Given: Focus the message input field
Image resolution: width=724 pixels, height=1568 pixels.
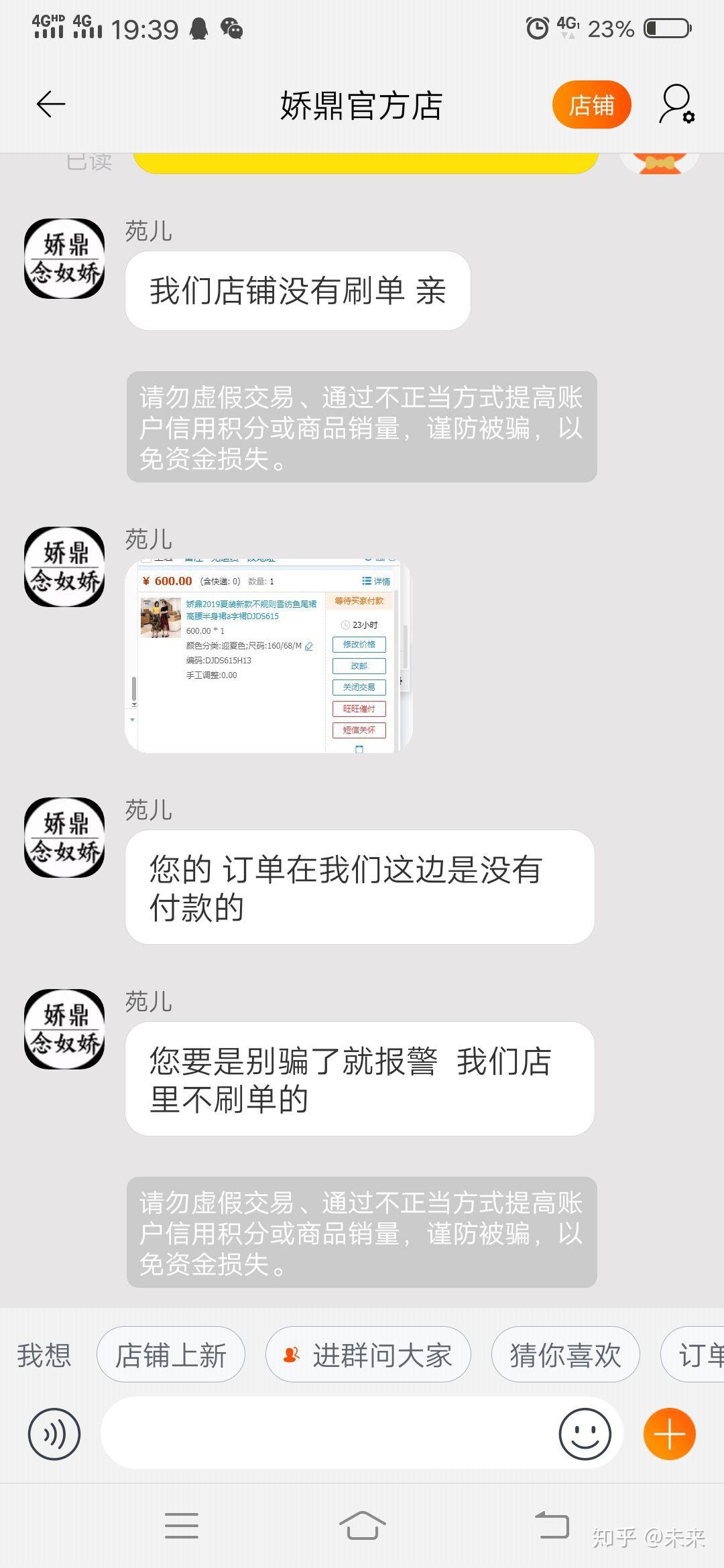Looking at the screenshot, I should click(x=328, y=1434).
